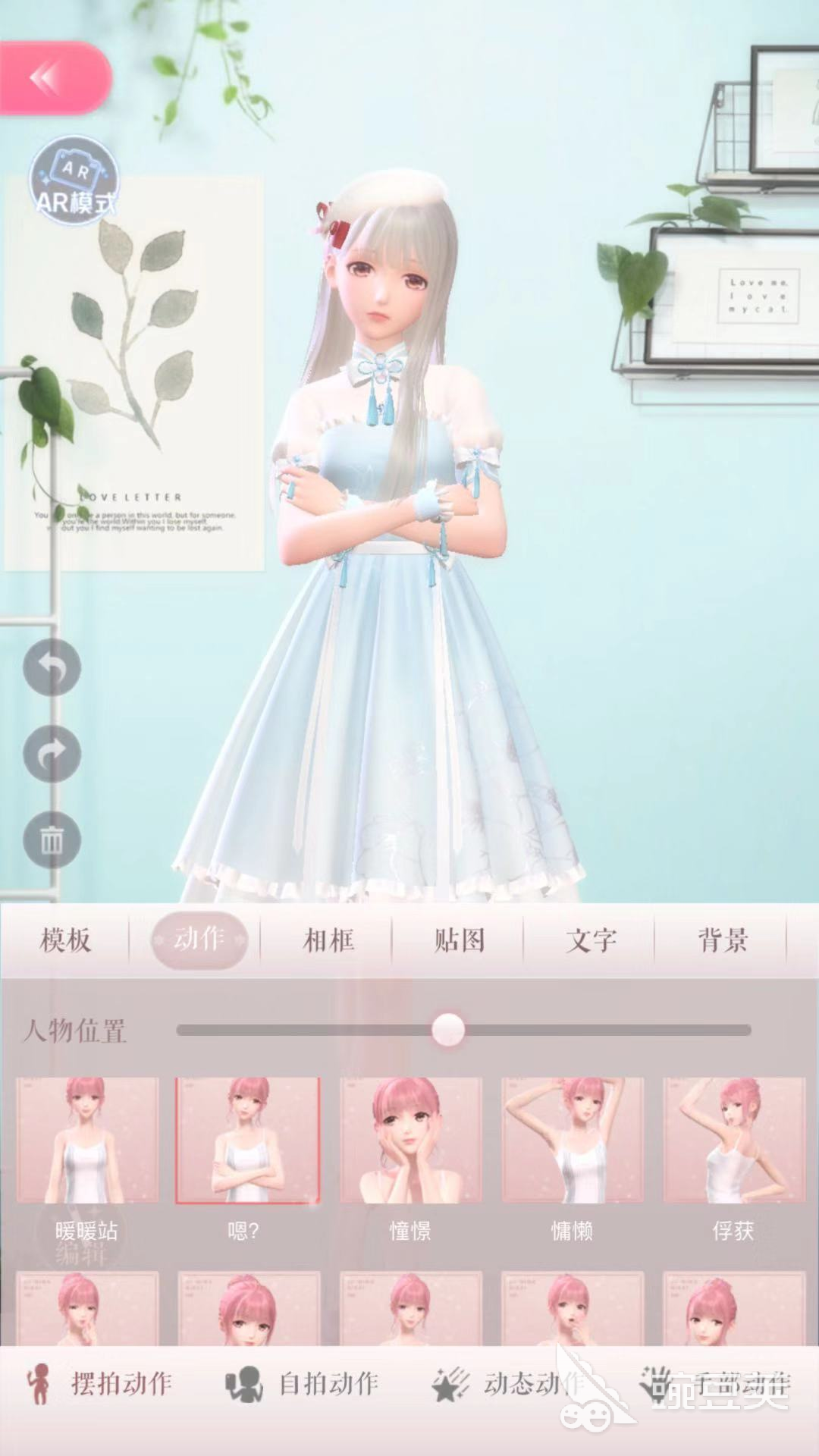Screen dimensions: 819x1456
Task: Switch to the 模板 tab
Action: tap(65, 940)
